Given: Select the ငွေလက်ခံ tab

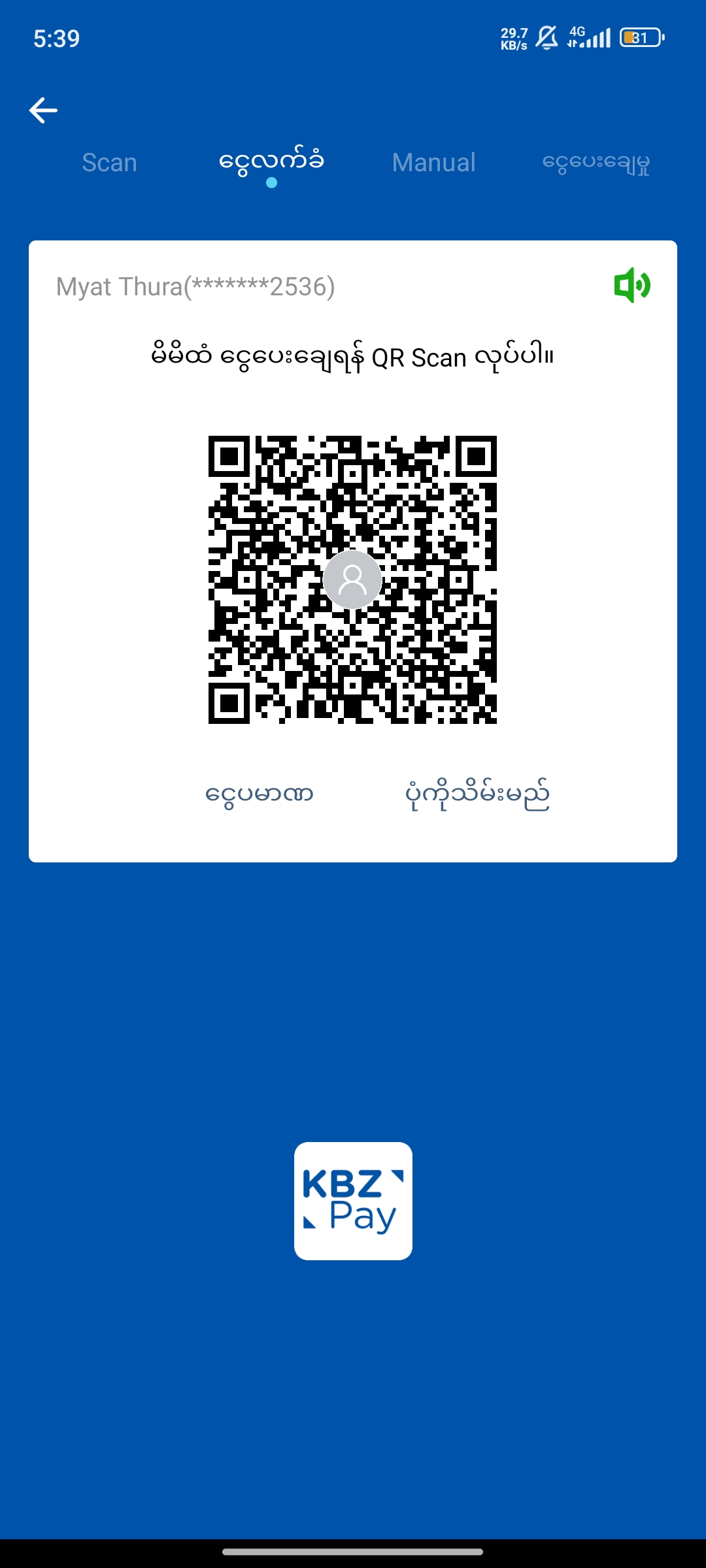Looking at the screenshot, I should (271, 162).
